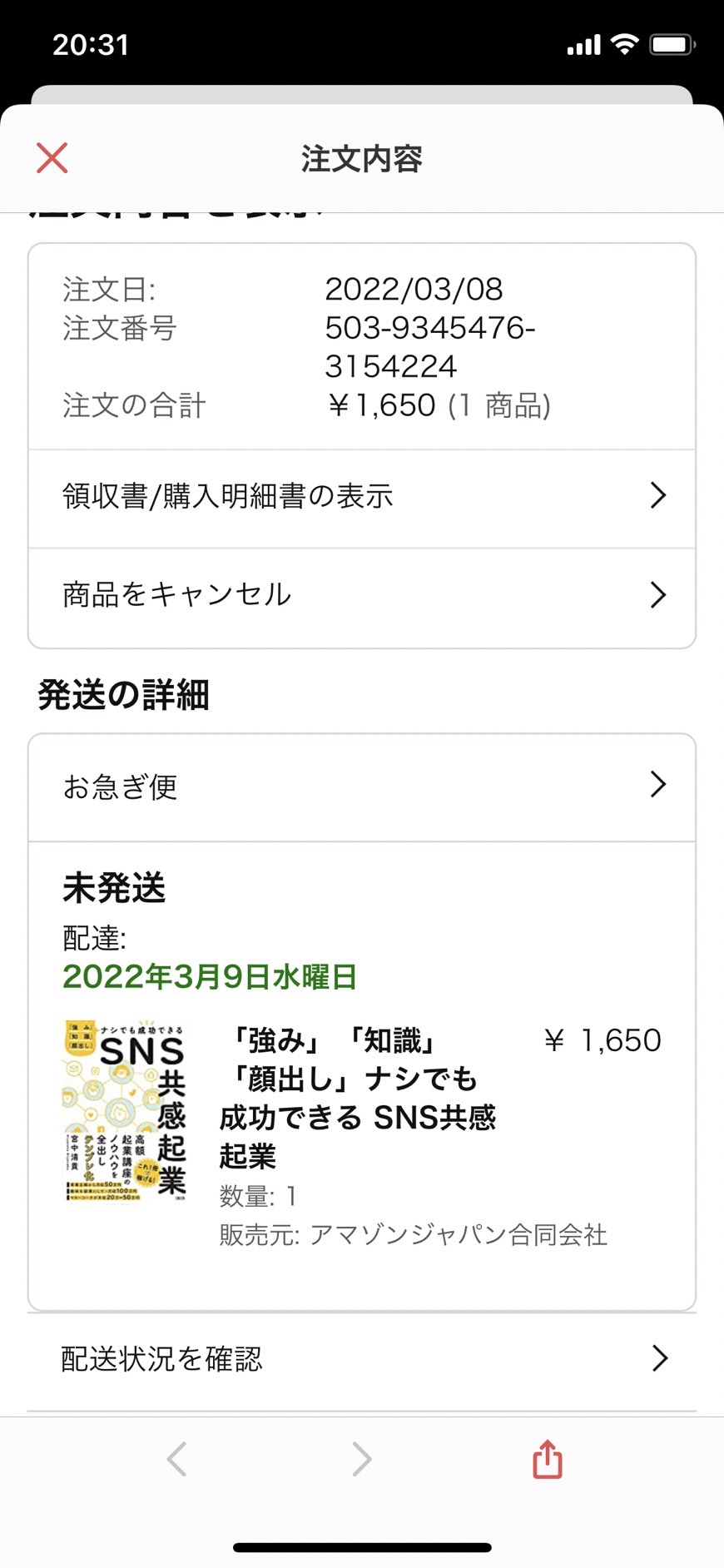Image resolution: width=724 pixels, height=1568 pixels.
Task: Open the お急ぎ便 shipping option
Action: tap(362, 787)
